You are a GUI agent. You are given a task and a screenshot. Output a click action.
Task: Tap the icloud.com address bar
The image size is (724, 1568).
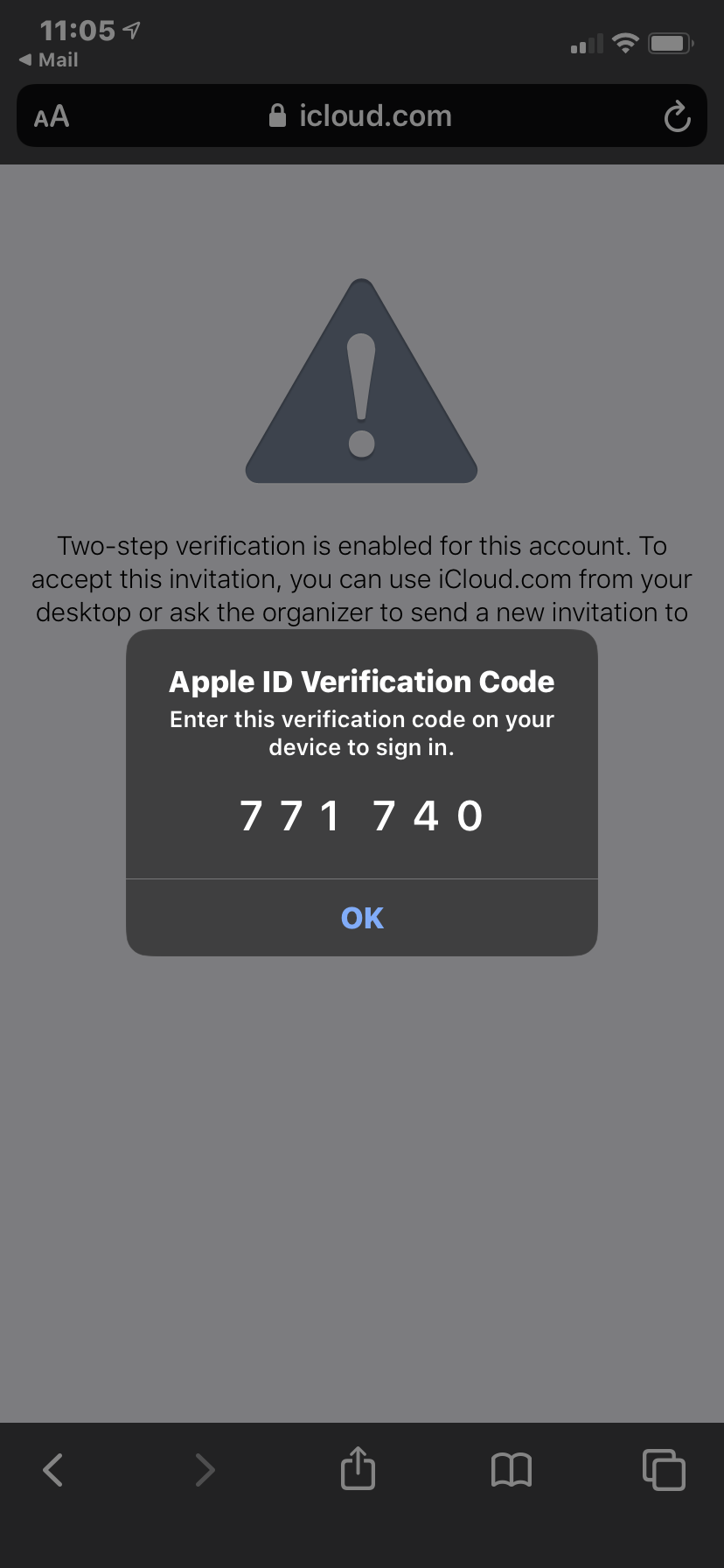click(362, 116)
